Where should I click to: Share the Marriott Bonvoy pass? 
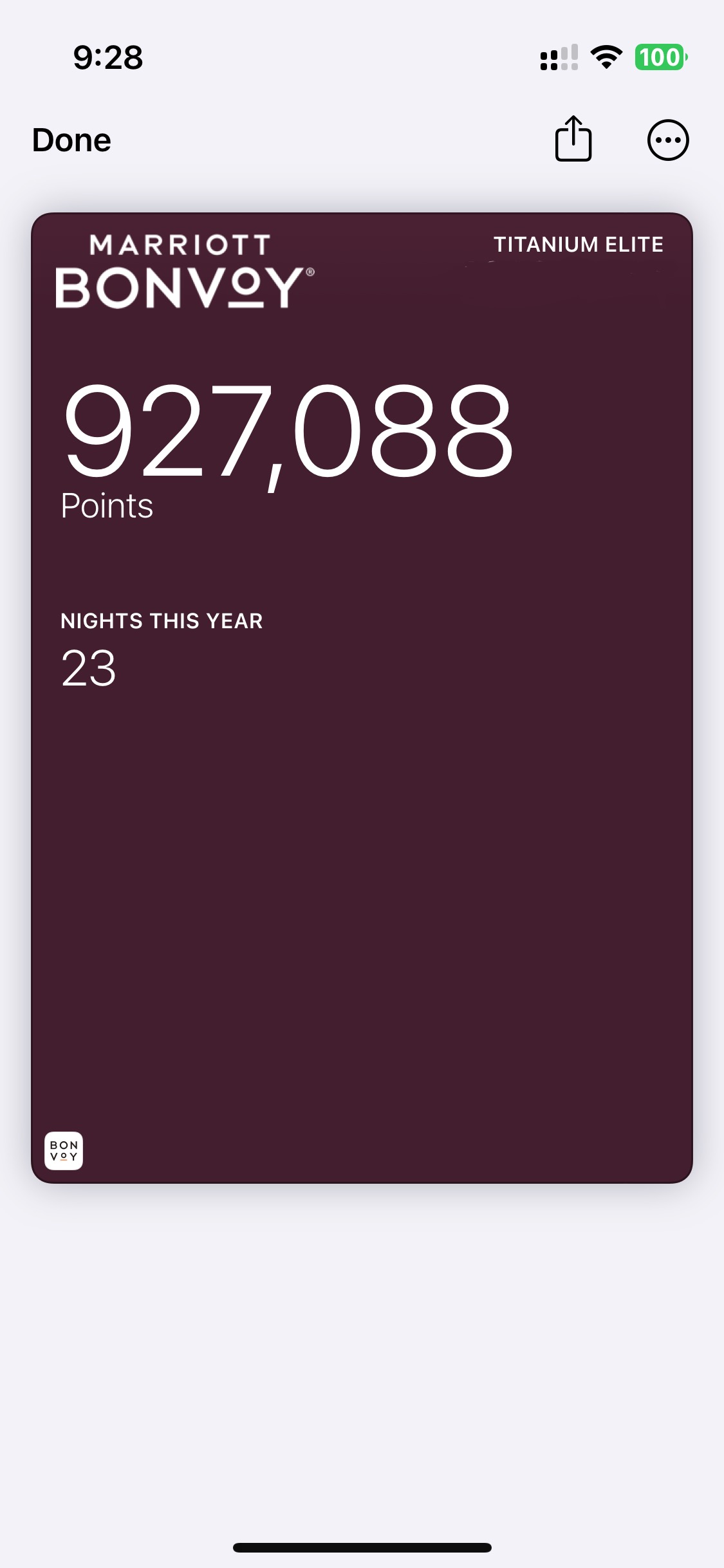tap(573, 138)
